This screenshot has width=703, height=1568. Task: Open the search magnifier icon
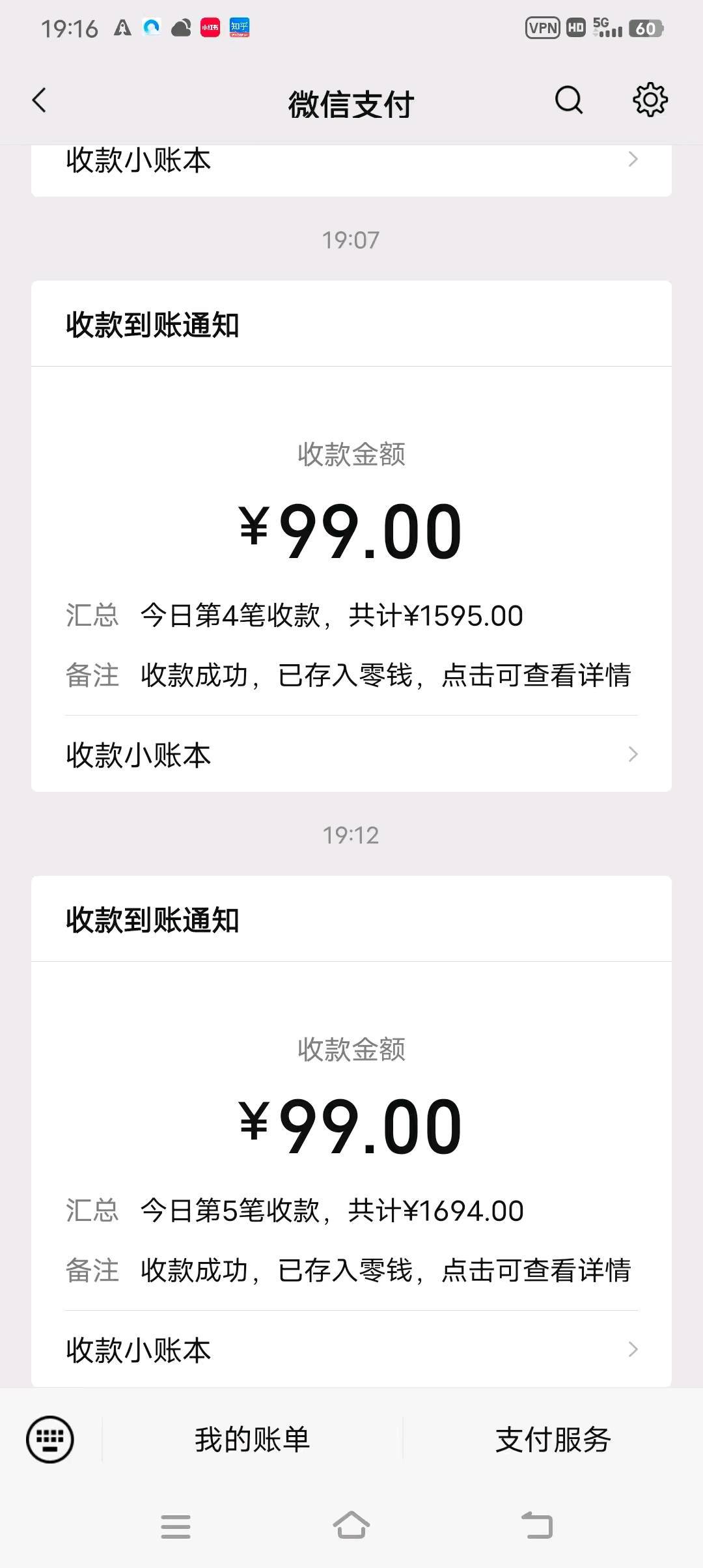569,101
